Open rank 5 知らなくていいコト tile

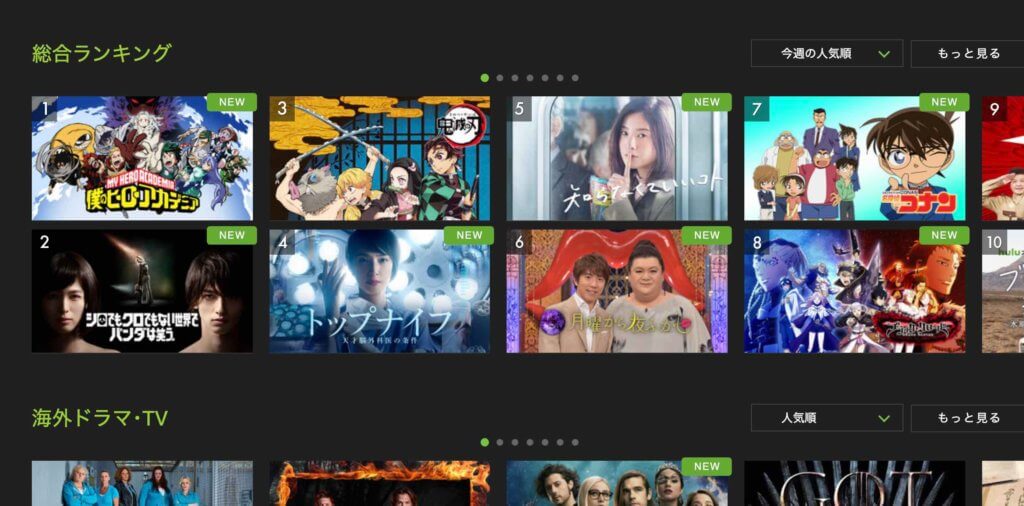coord(616,158)
